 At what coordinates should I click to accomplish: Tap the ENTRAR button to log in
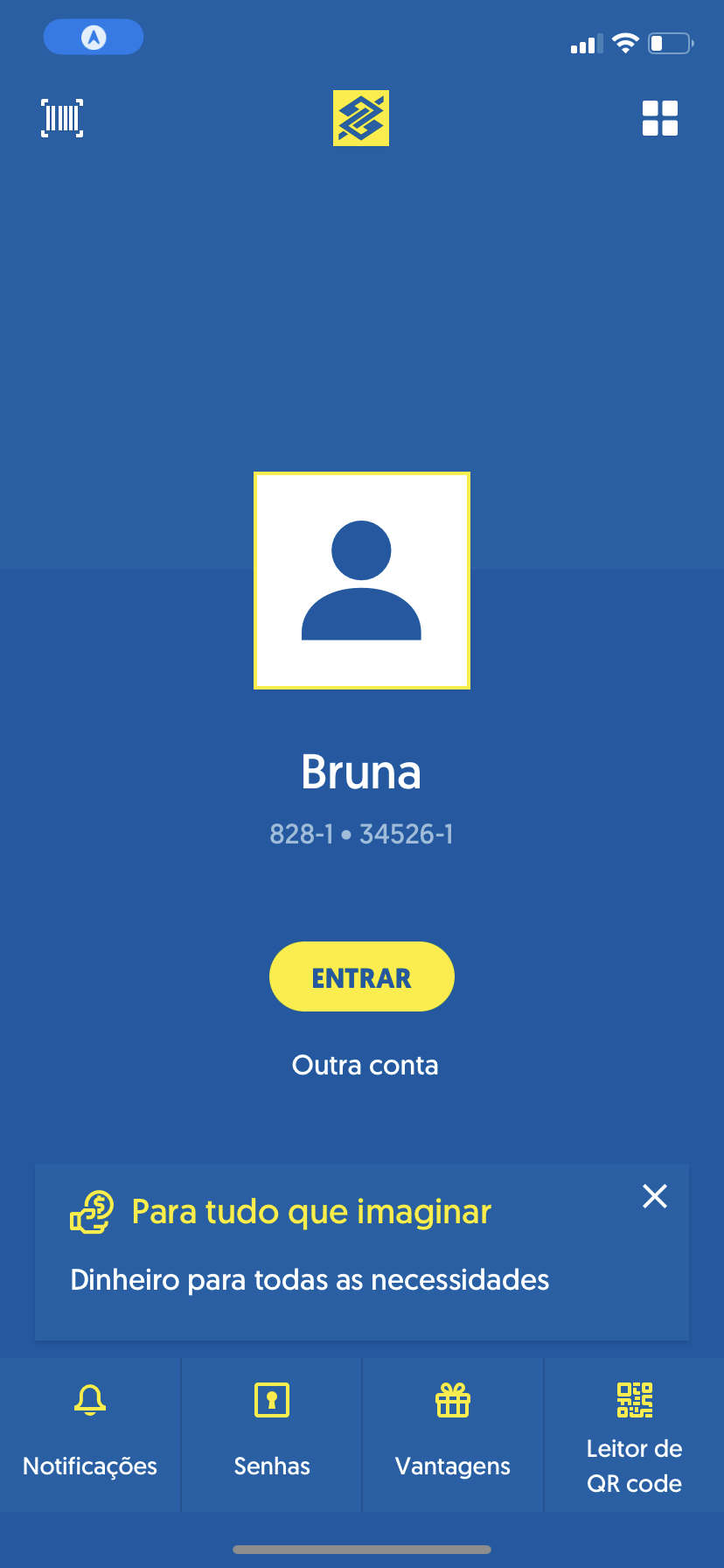point(362,976)
